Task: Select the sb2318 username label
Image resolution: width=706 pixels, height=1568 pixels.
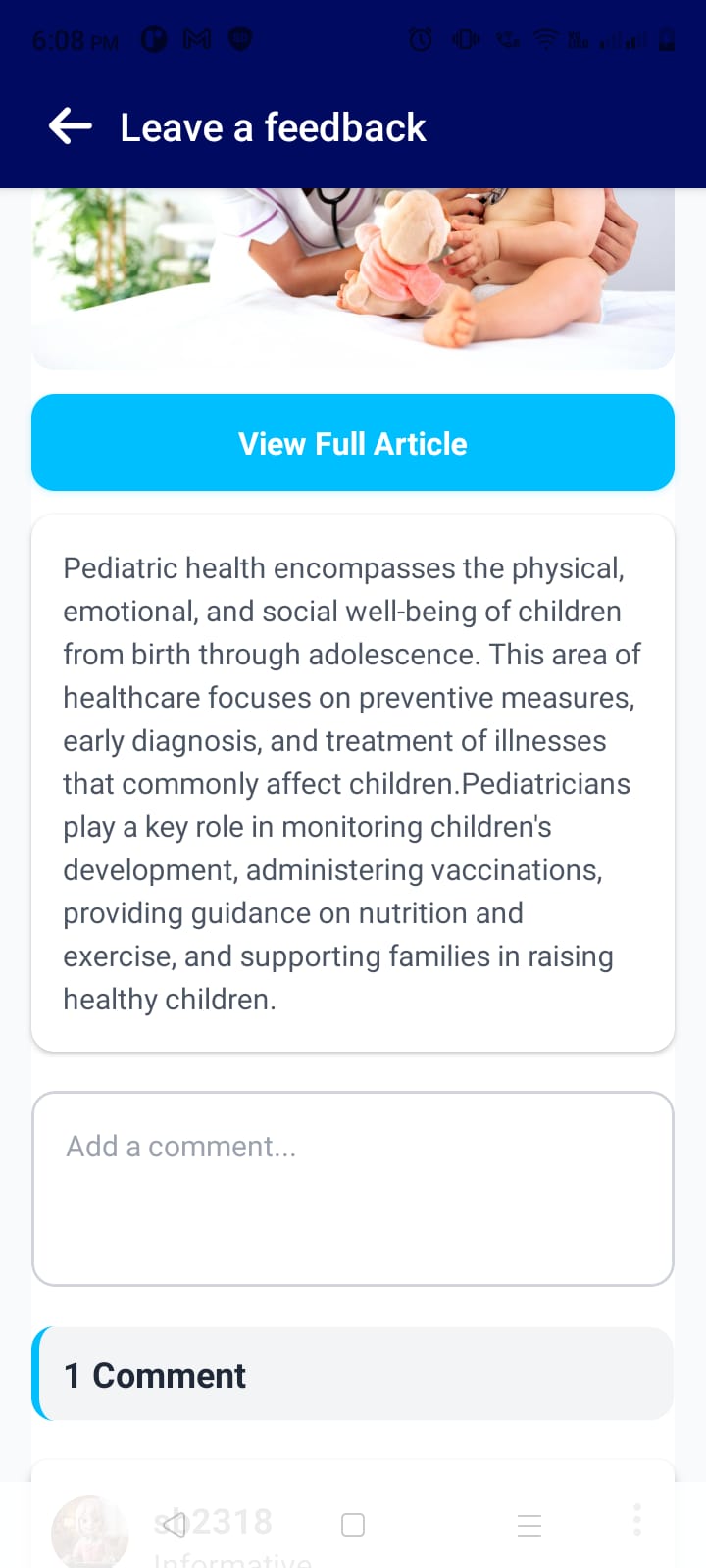Action: [x=214, y=1520]
